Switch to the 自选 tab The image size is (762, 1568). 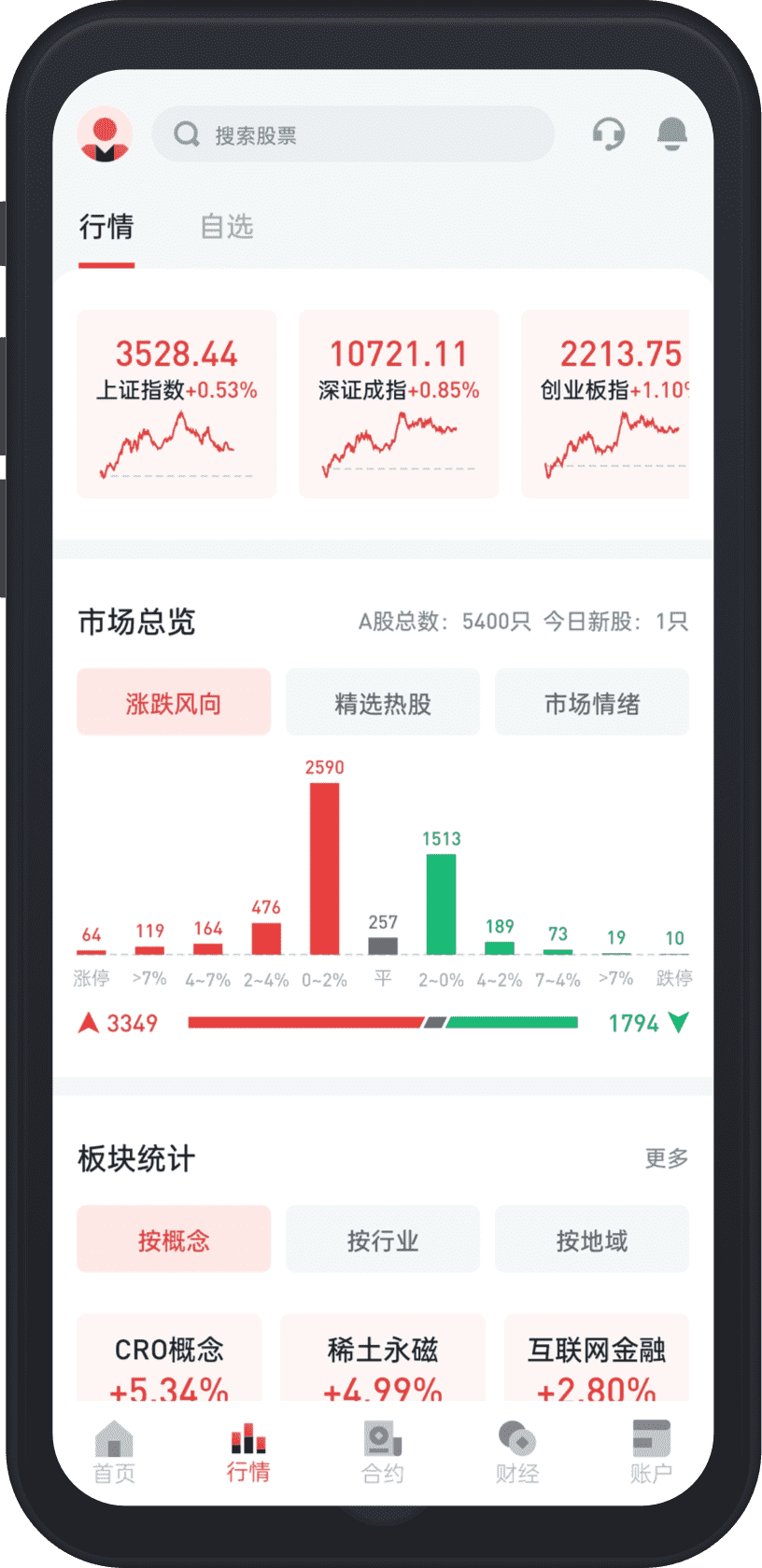pos(227,227)
